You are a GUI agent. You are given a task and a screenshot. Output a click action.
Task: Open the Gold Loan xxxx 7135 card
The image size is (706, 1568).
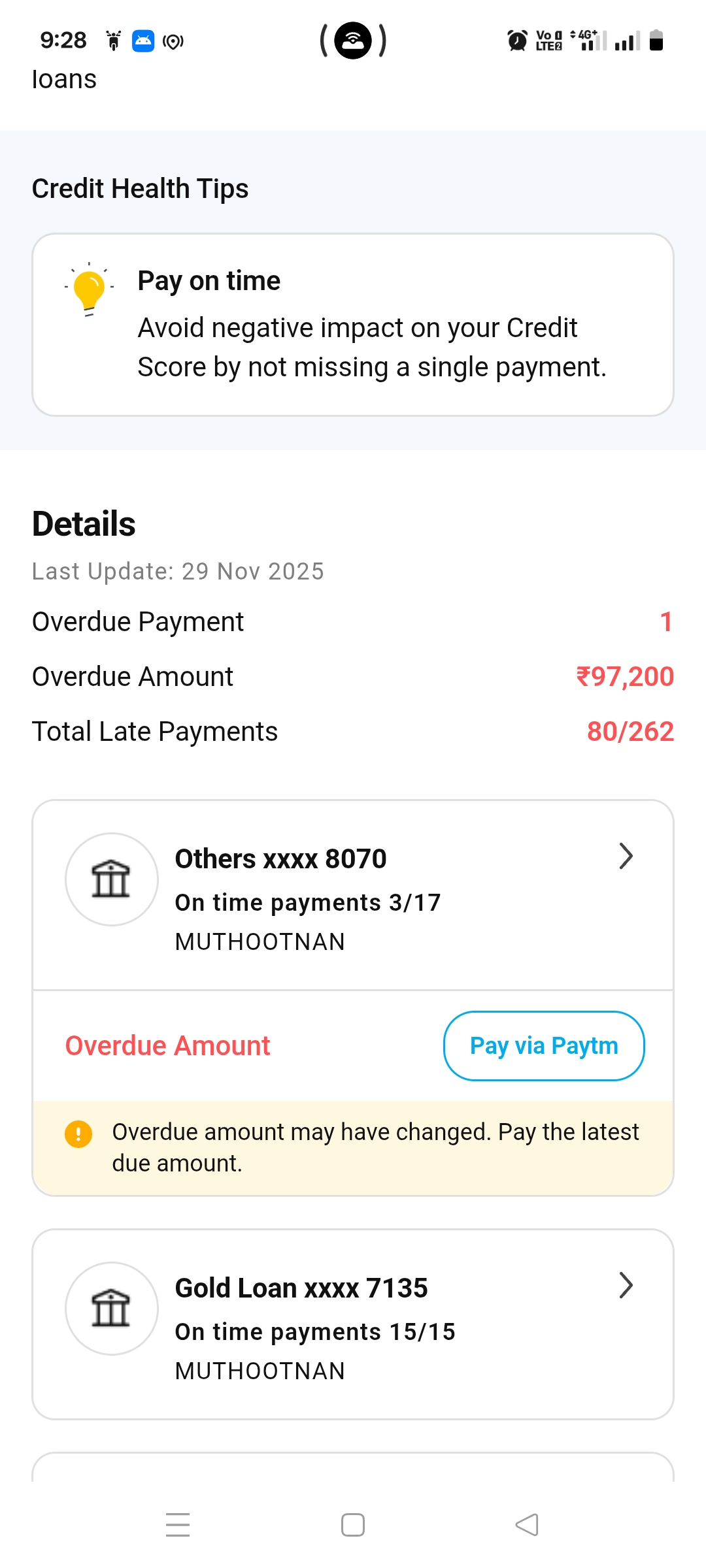pyautogui.click(x=353, y=1324)
